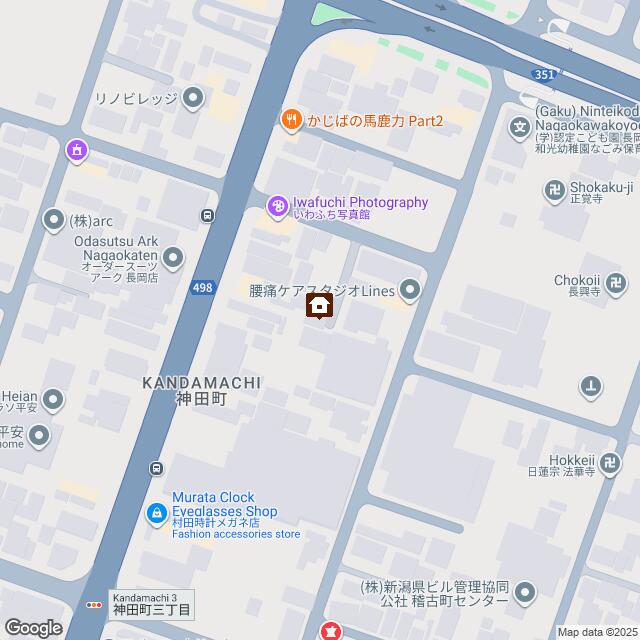Tap the Kandamachi 3 traffic signal marker

click(94, 604)
